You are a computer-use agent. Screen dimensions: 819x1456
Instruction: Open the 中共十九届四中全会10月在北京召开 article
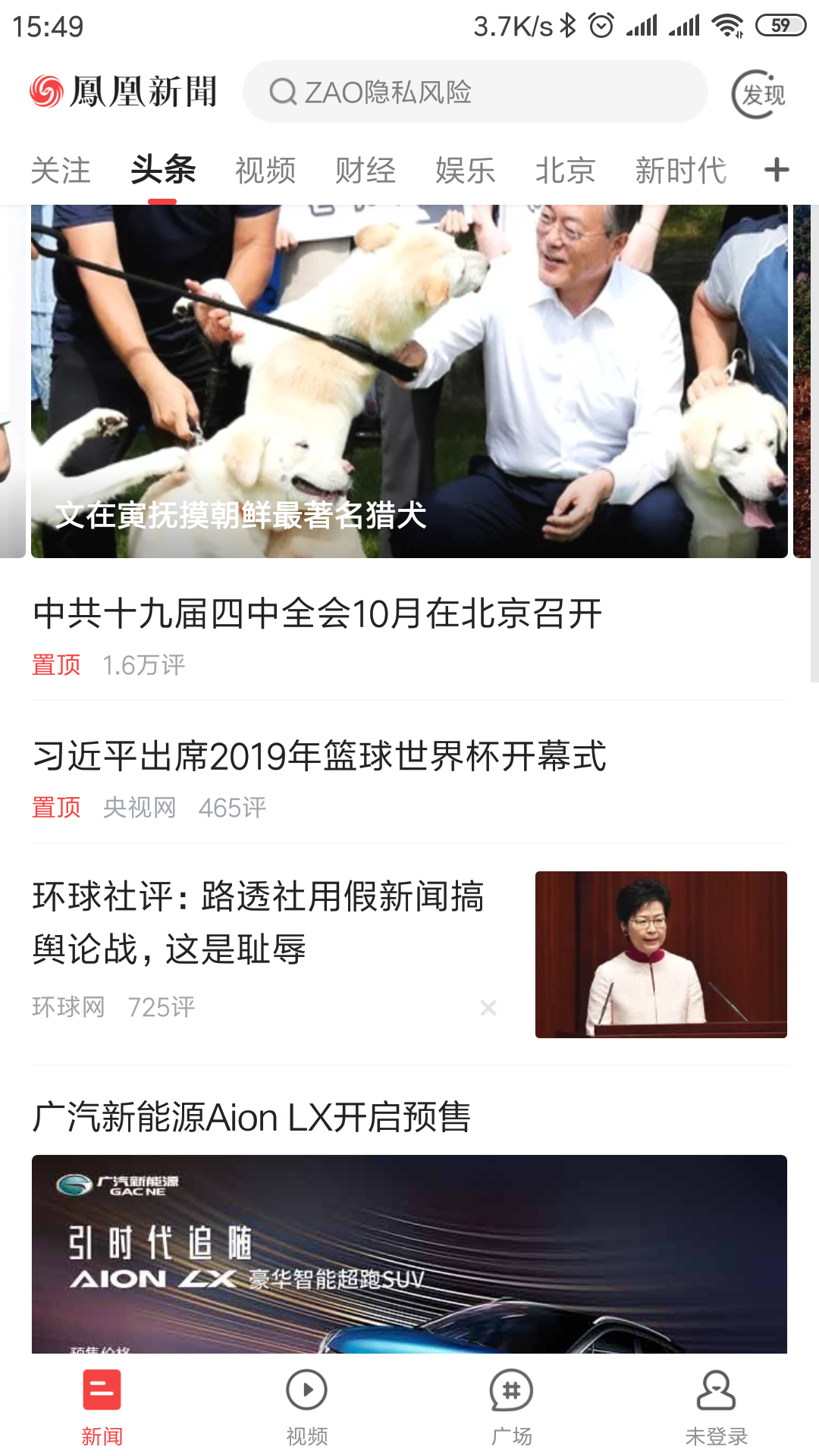point(318,613)
